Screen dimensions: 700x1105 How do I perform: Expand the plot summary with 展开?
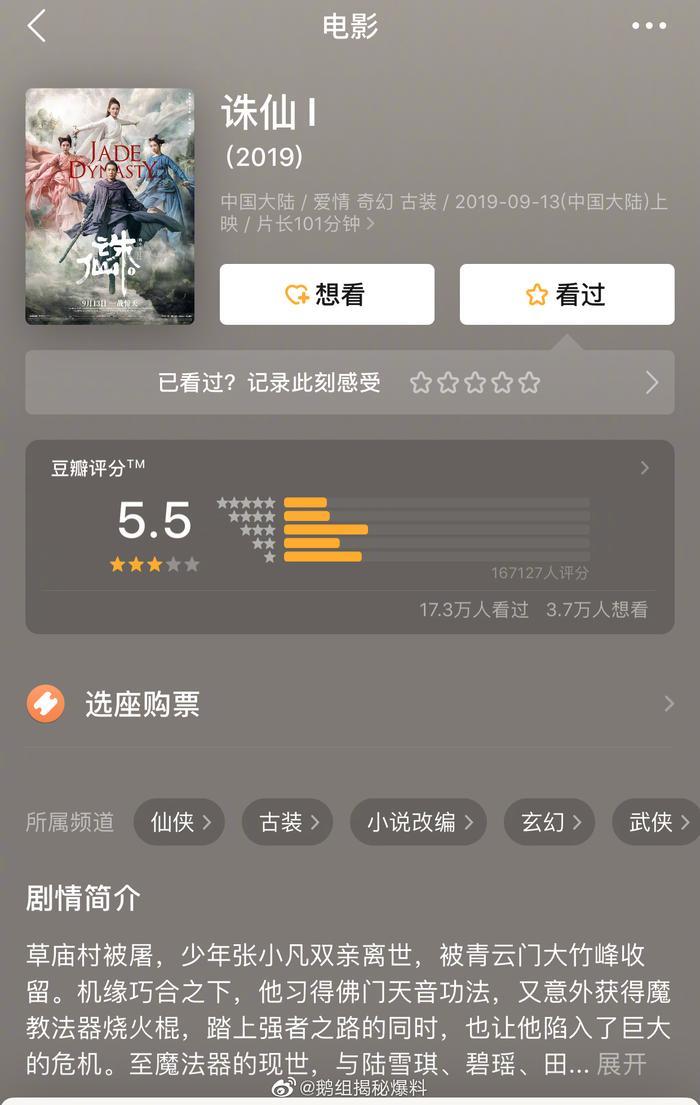(621, 1063)
